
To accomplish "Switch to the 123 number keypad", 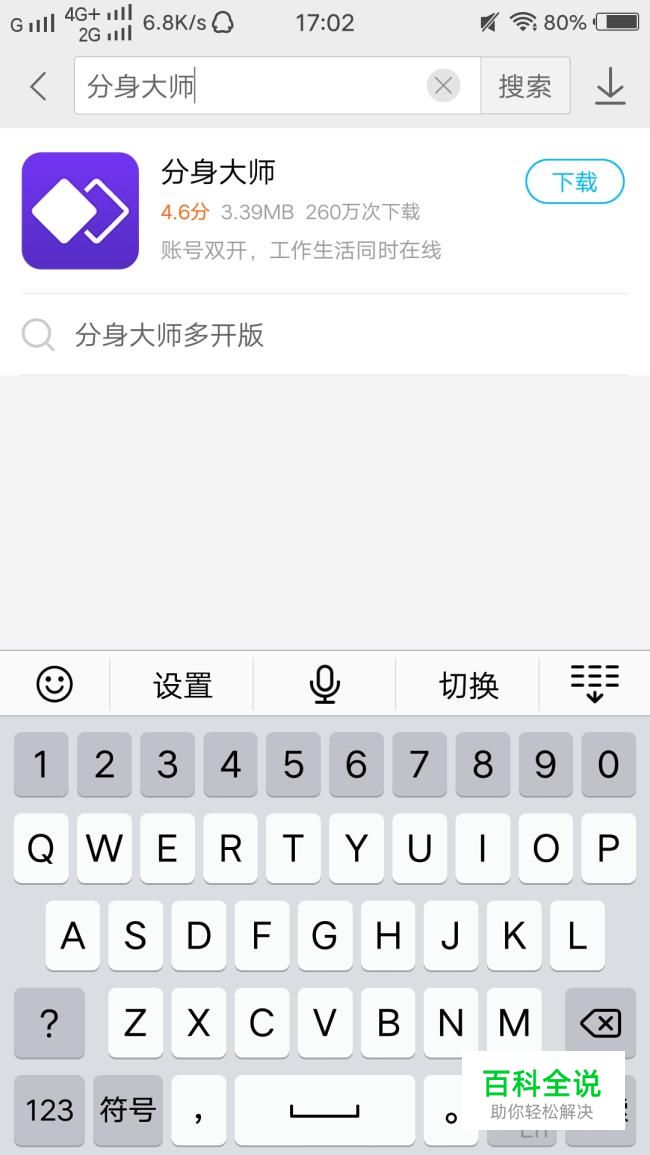I will 49,1109.
